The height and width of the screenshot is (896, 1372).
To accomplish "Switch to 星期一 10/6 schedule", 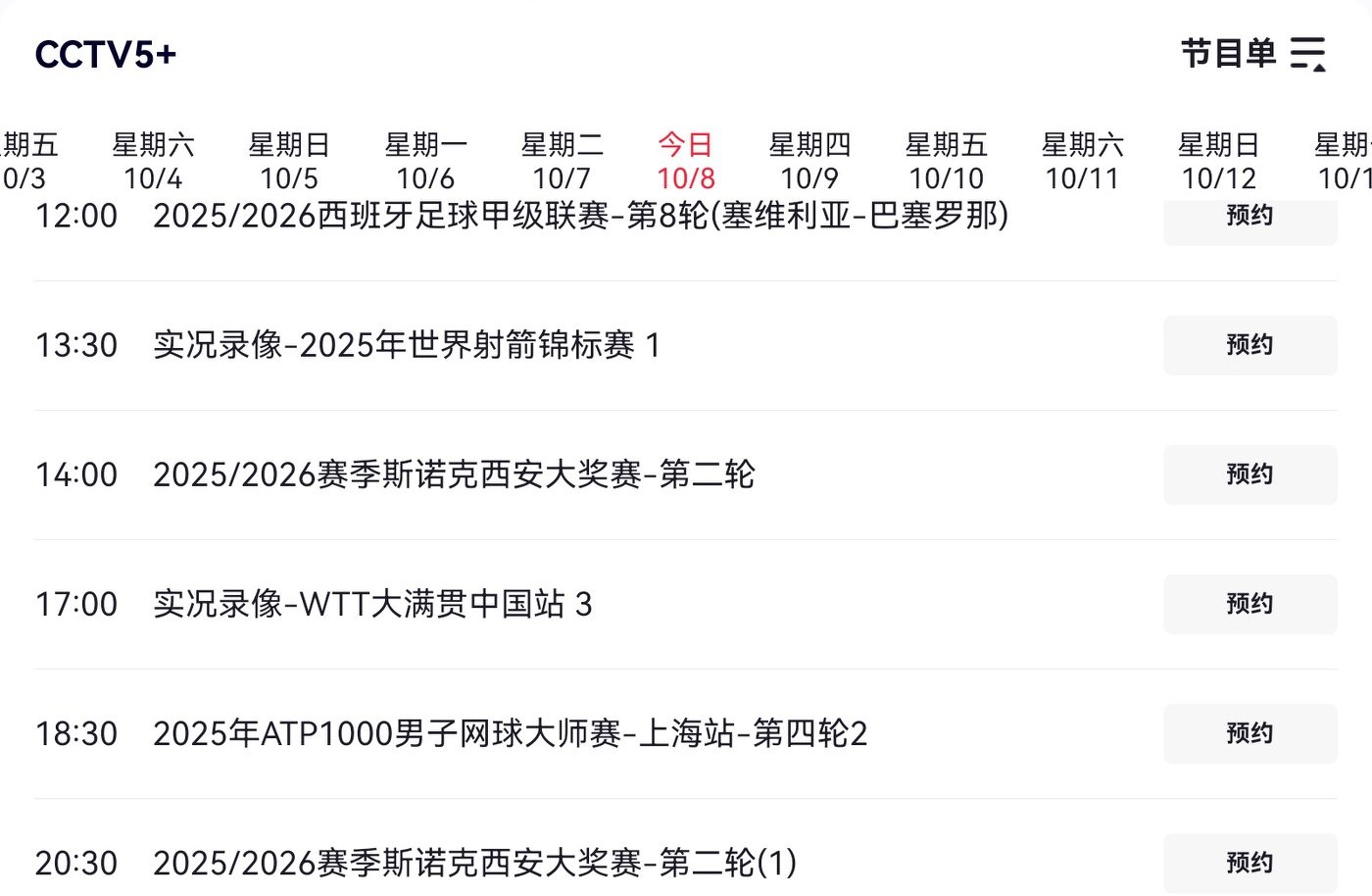I will click(x=425, y=162).
